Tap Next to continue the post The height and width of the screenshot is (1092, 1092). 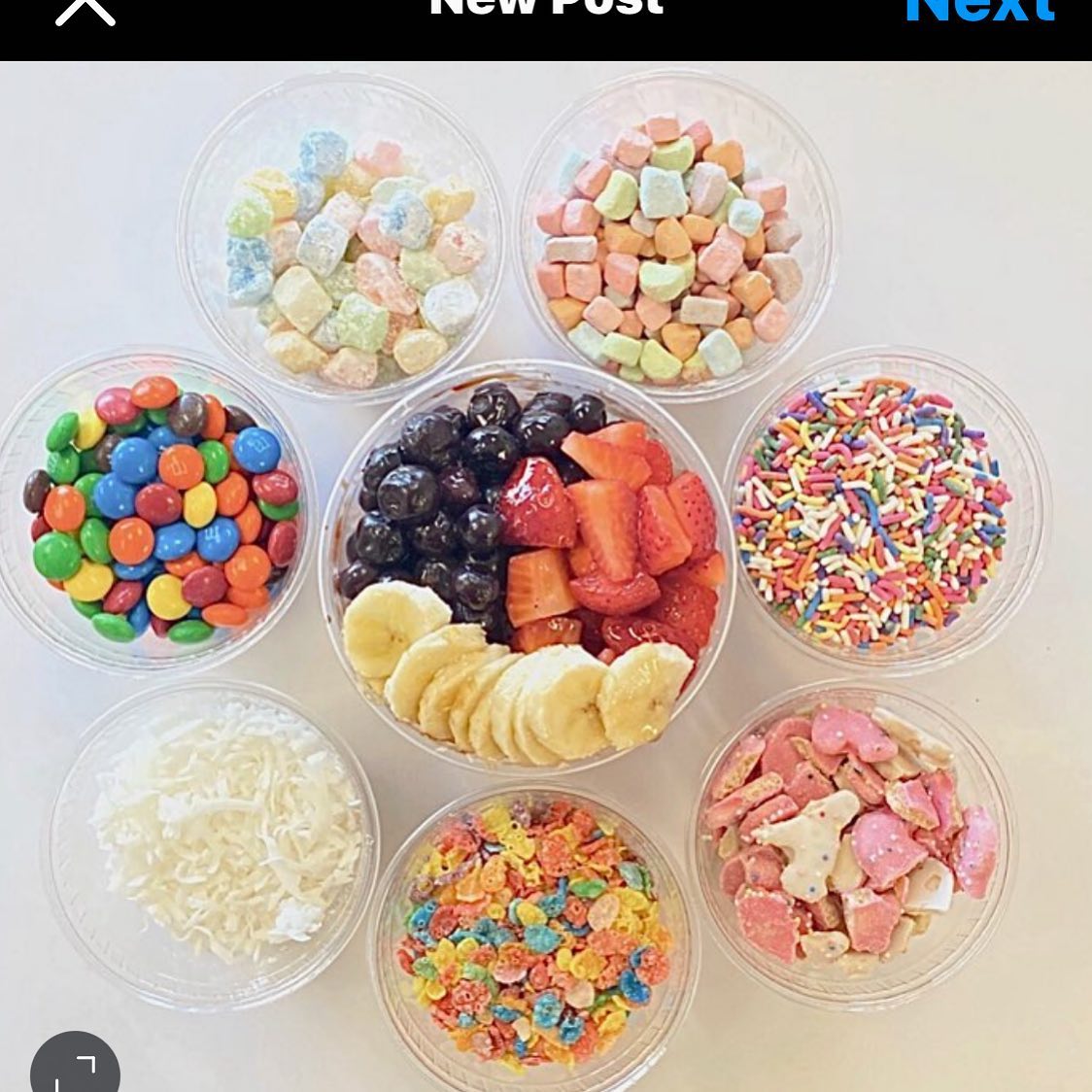[978, 10]
